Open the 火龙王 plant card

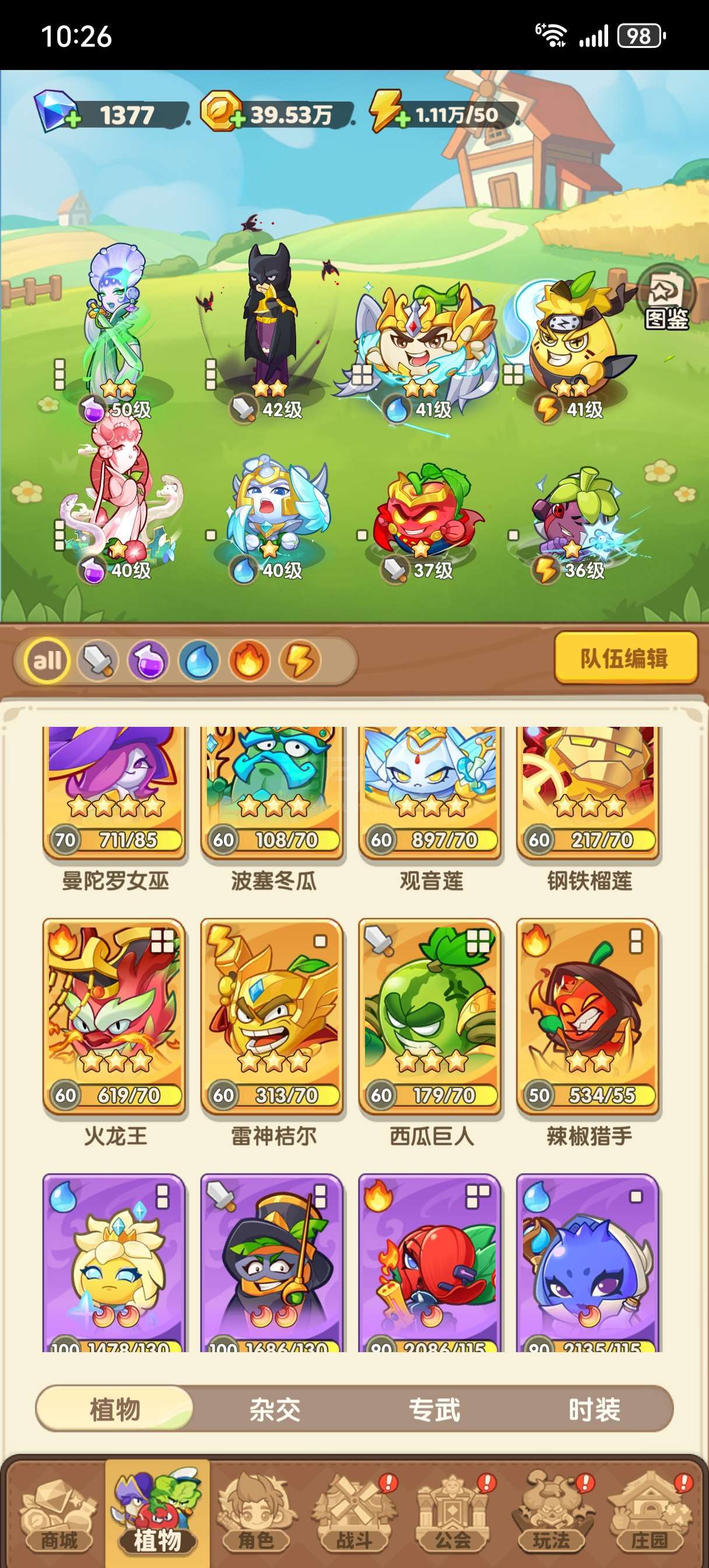click(x=114, y=1017)
